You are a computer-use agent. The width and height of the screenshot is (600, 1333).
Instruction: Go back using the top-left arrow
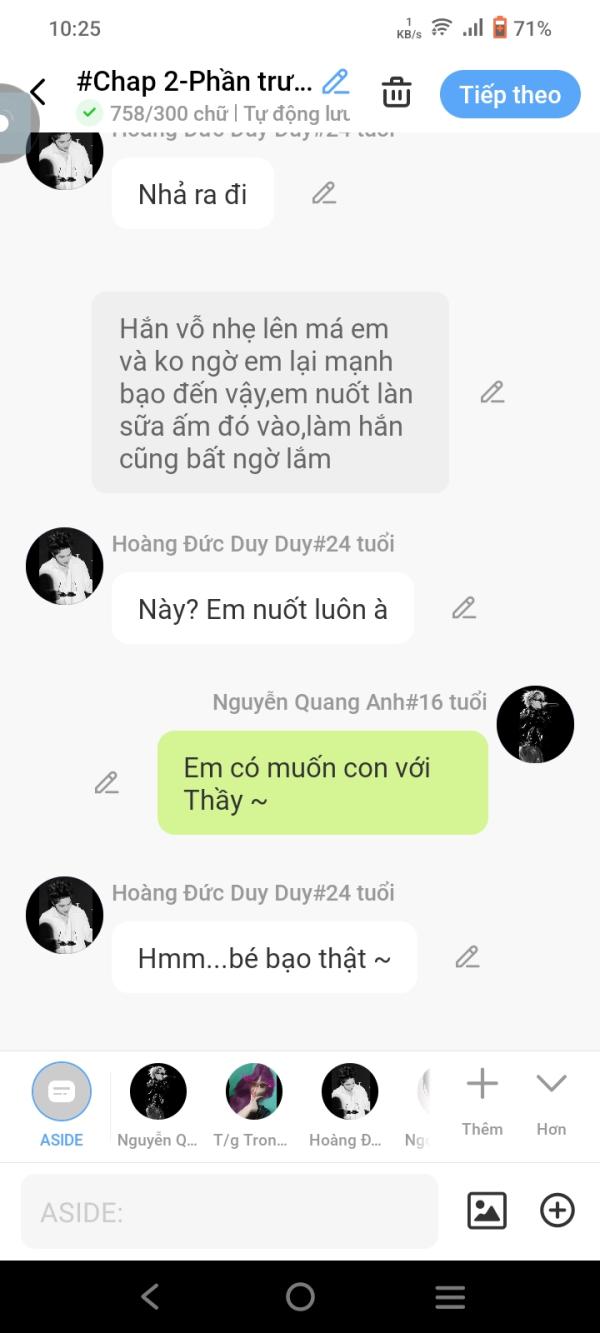(38, 93)
